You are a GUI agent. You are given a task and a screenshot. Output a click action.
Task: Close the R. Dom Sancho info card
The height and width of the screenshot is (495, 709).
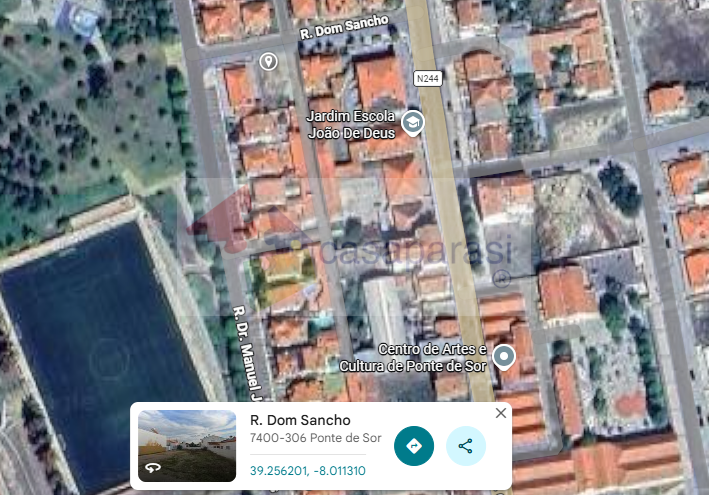click(x=501, y=413)
